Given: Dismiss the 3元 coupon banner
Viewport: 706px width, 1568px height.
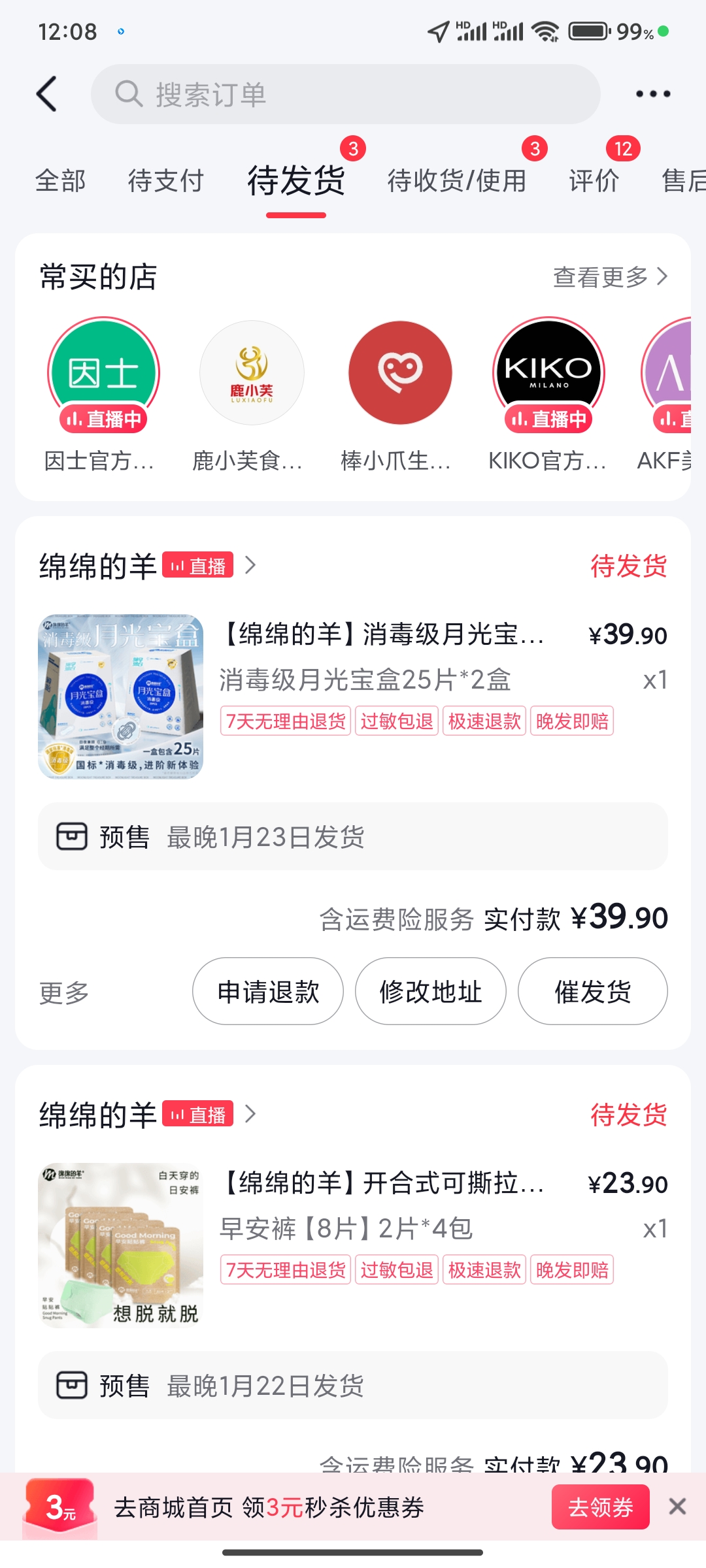Looking at the screenshot, I should pyautogui.click(x=677, y=1506).
